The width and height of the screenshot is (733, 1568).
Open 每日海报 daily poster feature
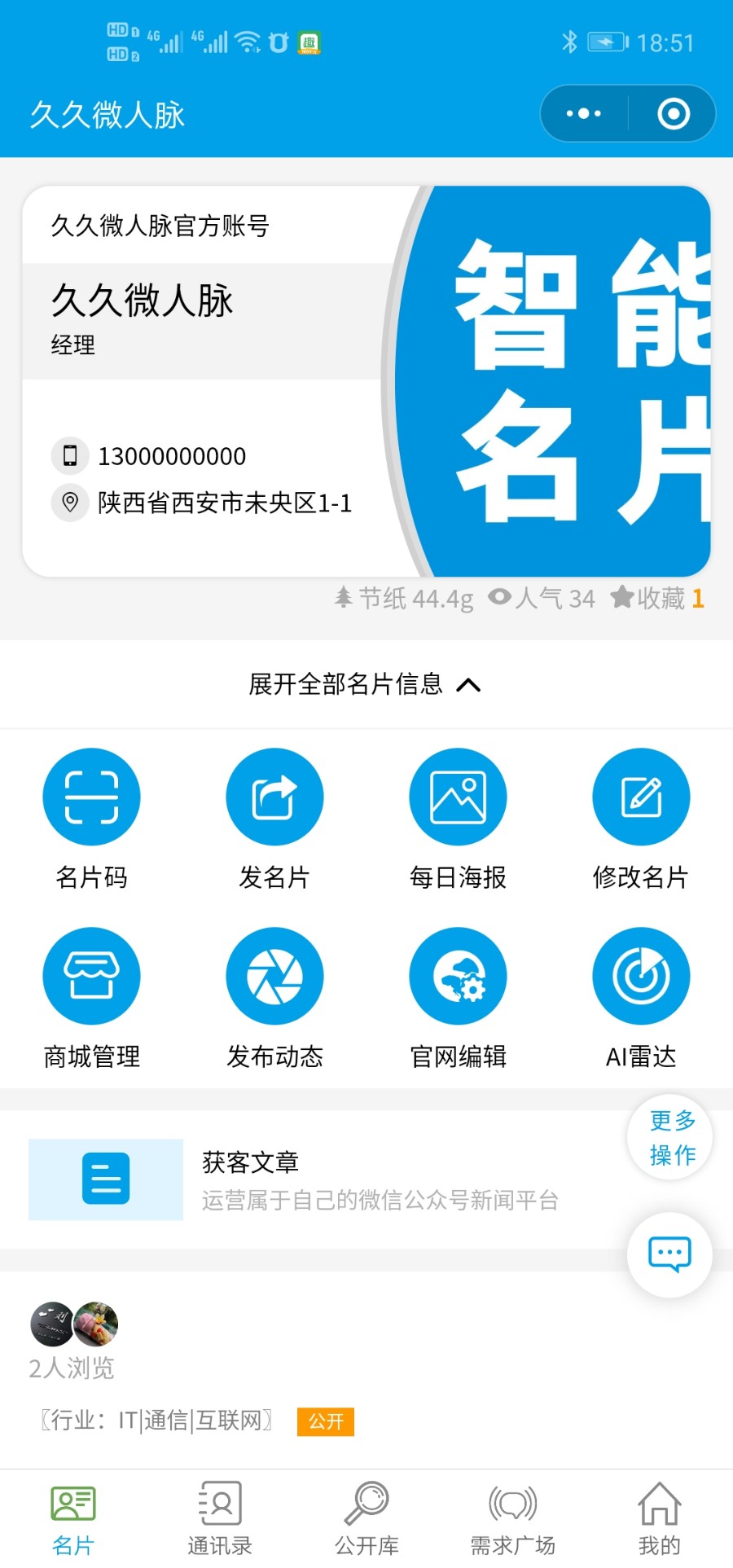pyautogui.click(x=458, y=797)
